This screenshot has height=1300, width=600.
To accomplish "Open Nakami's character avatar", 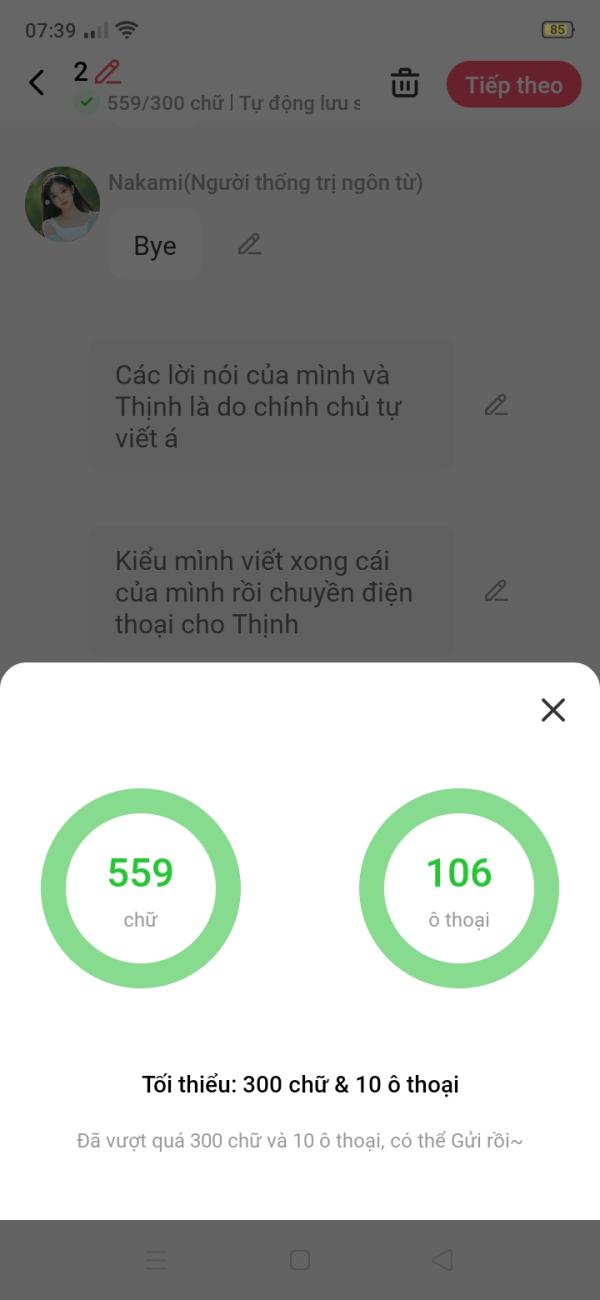I will 62,204.
